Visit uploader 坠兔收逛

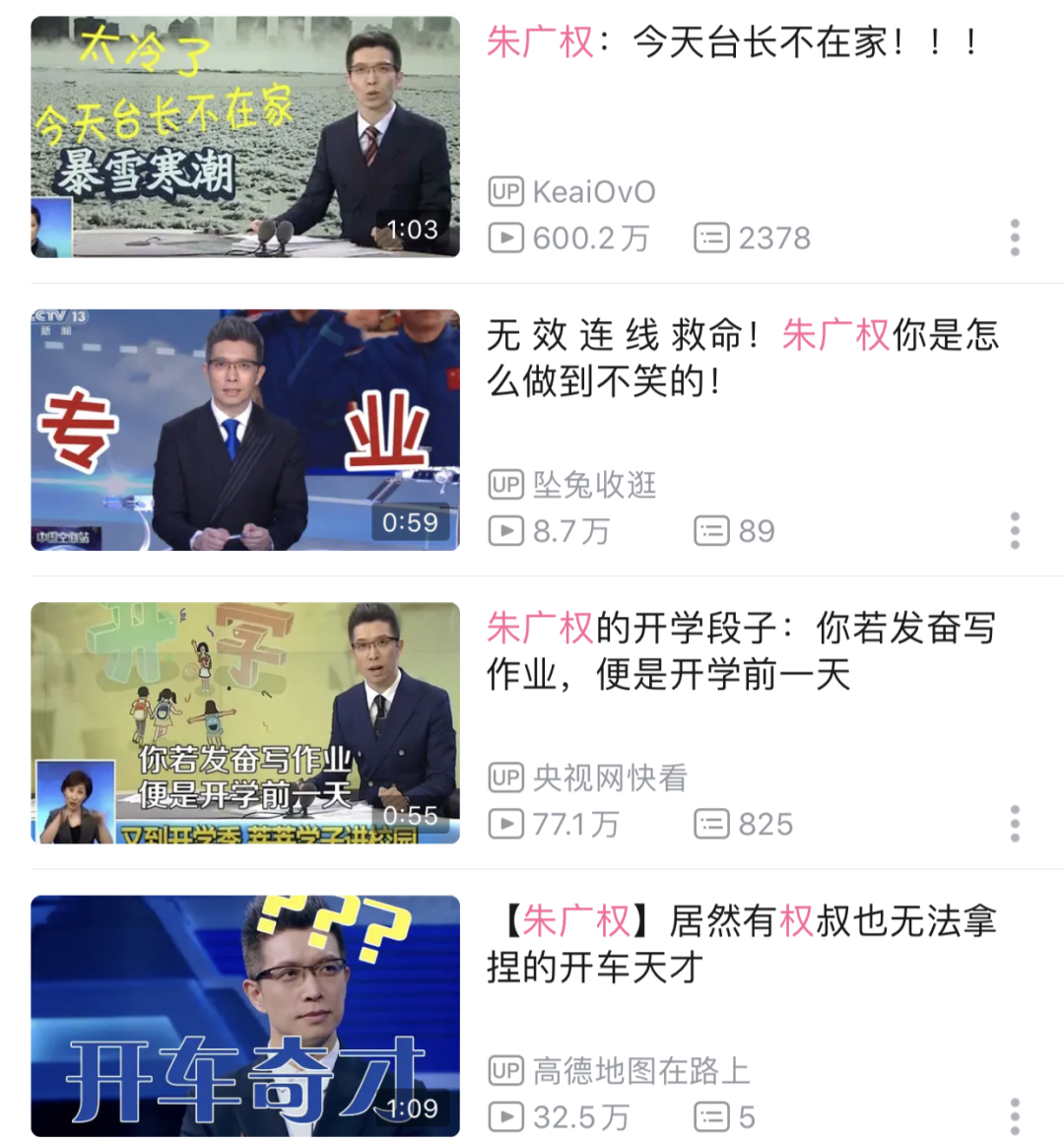pyautogui.click(x=593, y=484)
